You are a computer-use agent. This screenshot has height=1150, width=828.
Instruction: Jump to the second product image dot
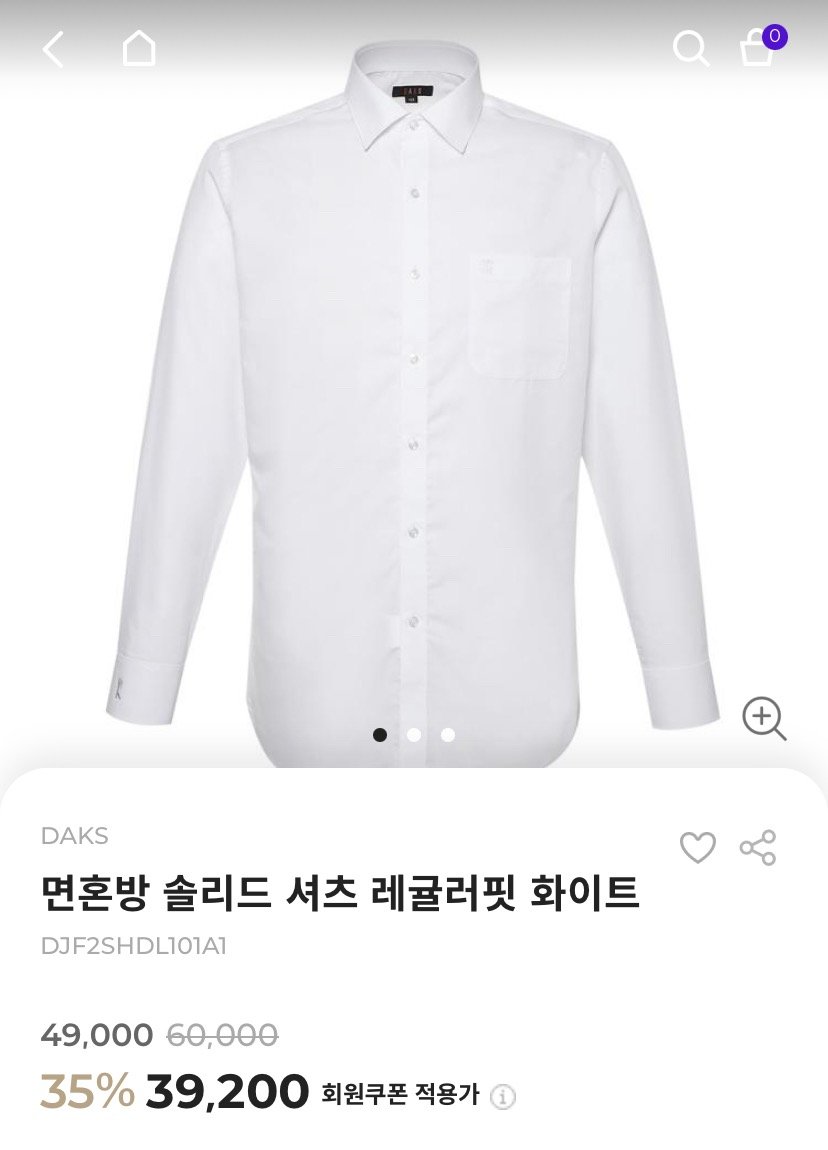click(x=414, y=735)
